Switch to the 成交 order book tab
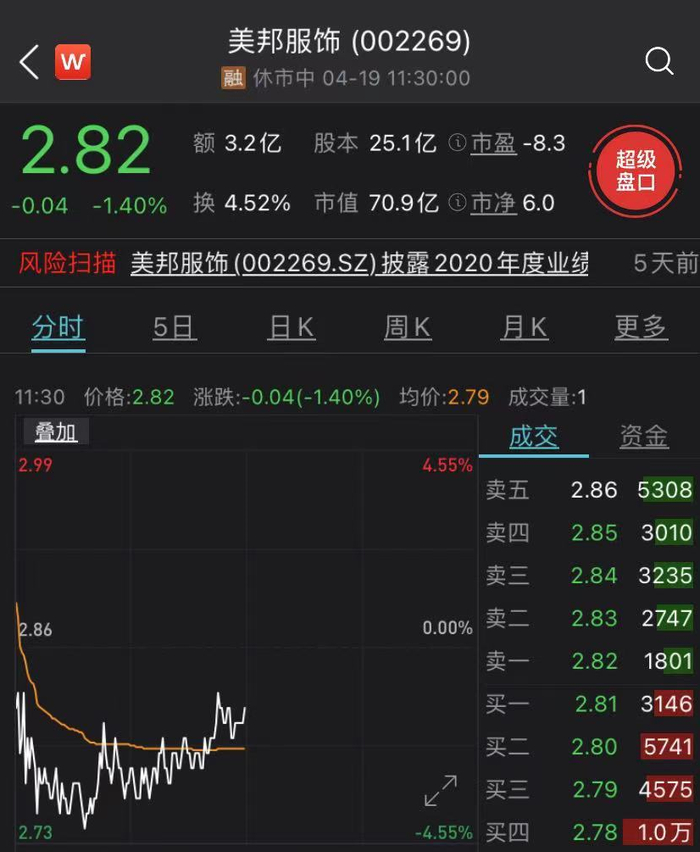 point(533,436)
